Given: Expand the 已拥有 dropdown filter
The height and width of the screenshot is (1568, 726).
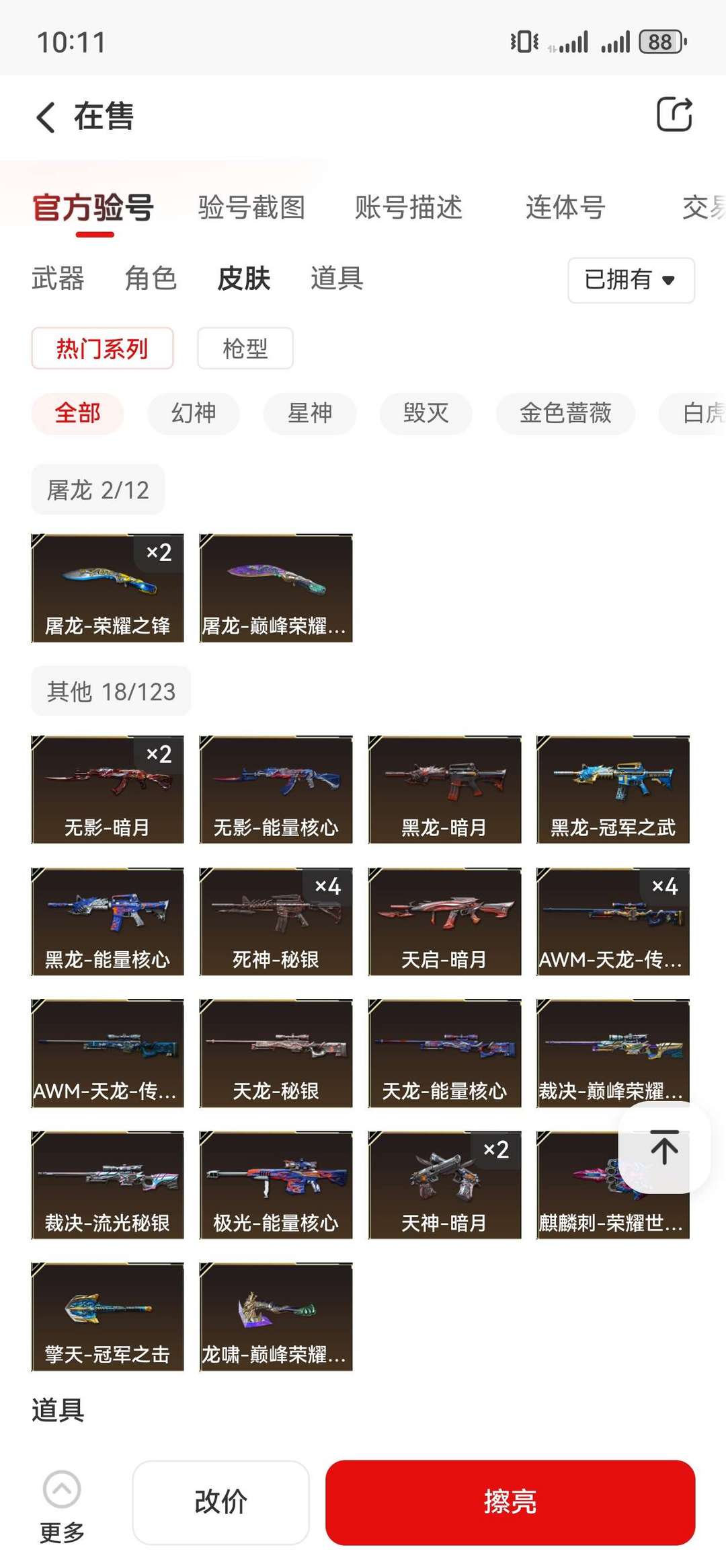Looking at the screenshot, I should click(x=631, y=280).
